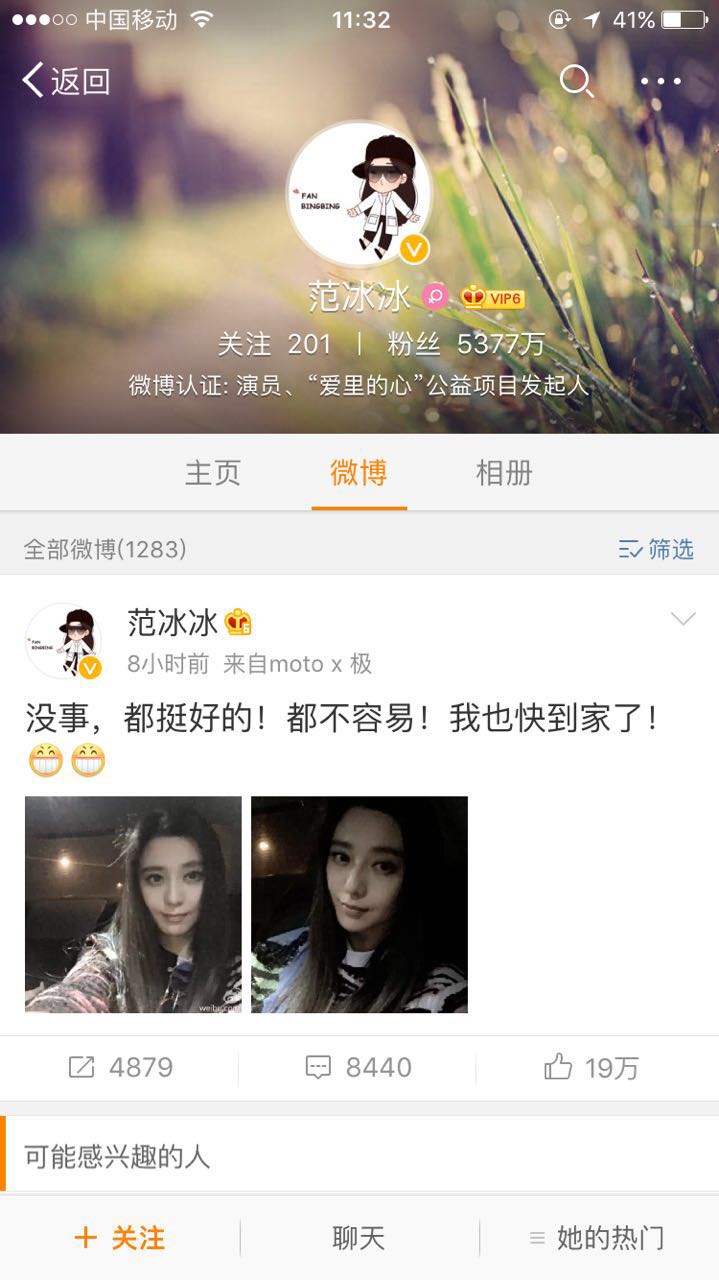Image resolution: width=719 pixels, height=1280 pixels.
Task: Open the 筛选 filter options
Action: tap(656, 549)
